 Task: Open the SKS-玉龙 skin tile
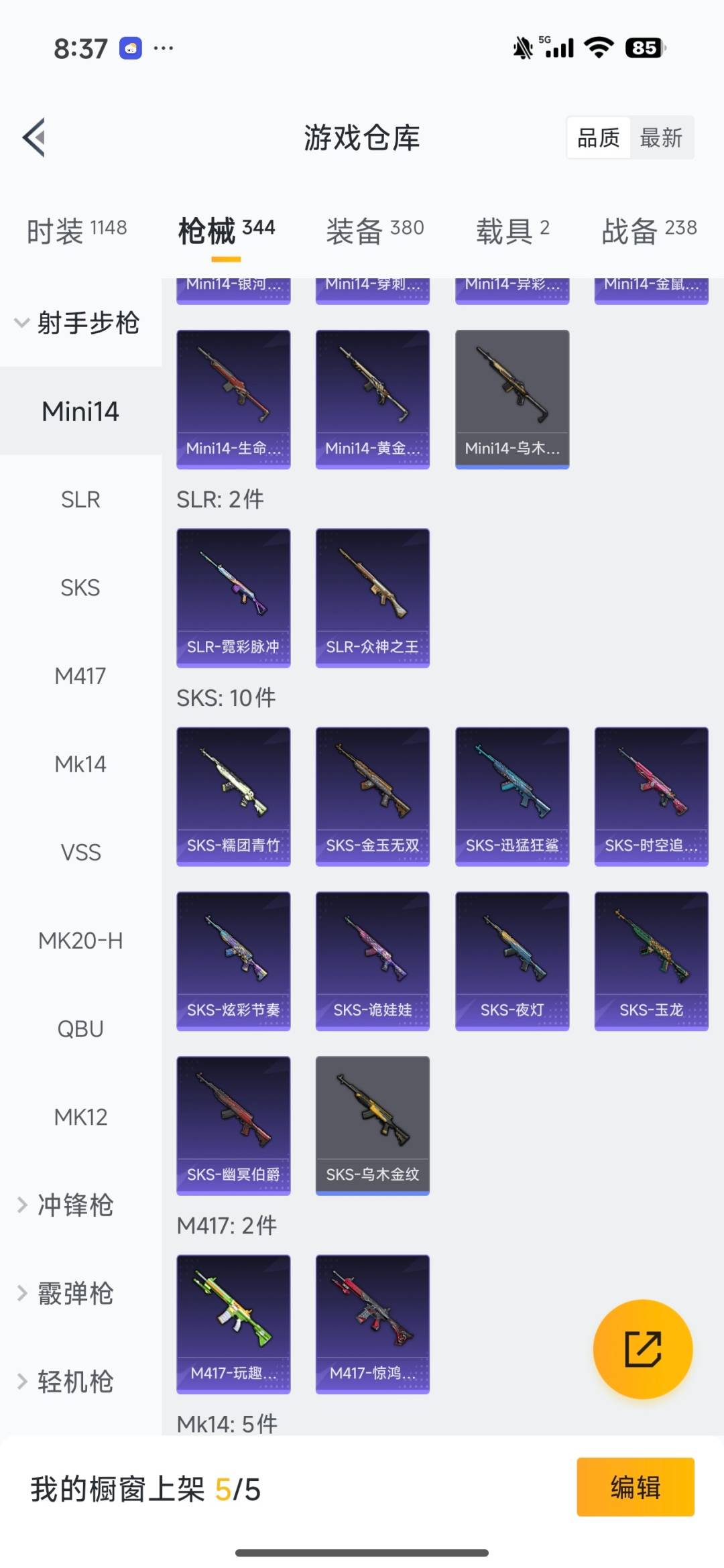tap(651, 960)
